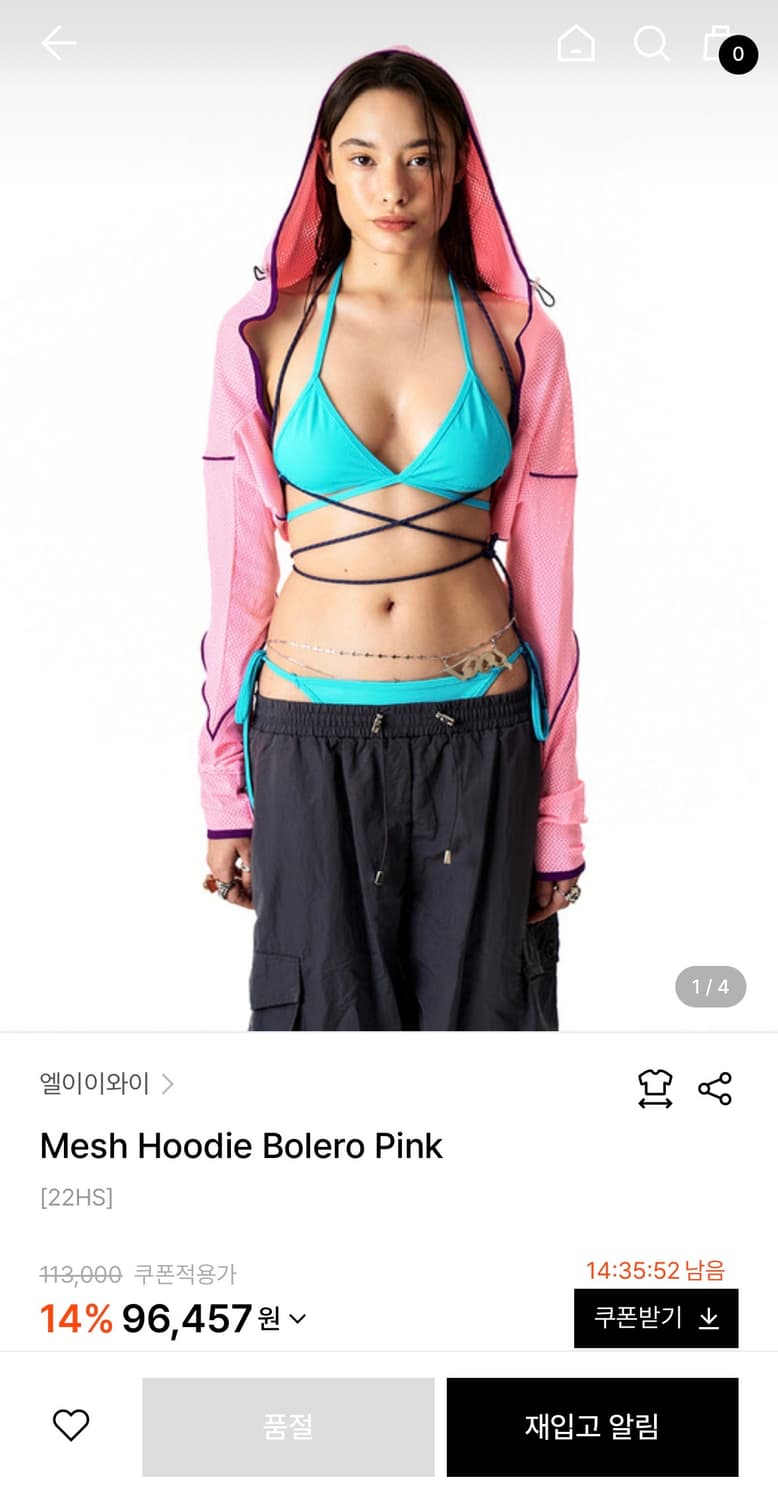Share this product
The height and width of the screenshot is (1500, 778).
[715, 1088]
